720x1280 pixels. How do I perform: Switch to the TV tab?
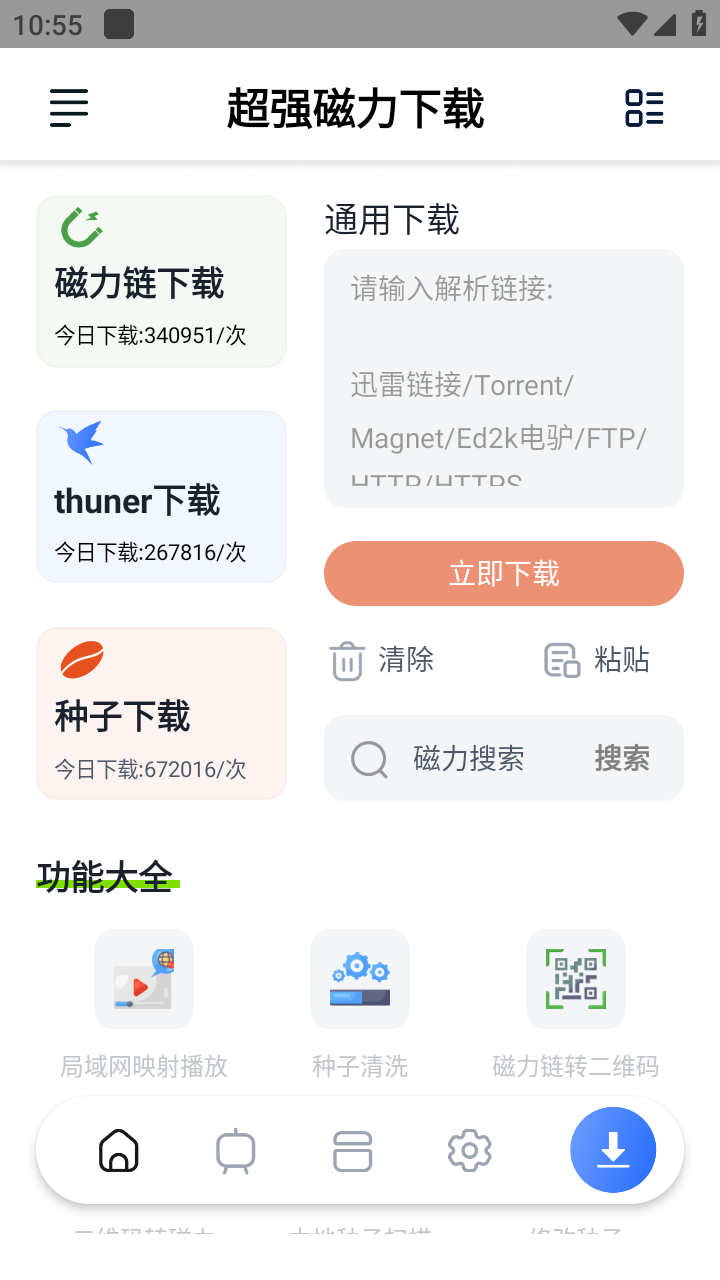[x=236, y=1151]
